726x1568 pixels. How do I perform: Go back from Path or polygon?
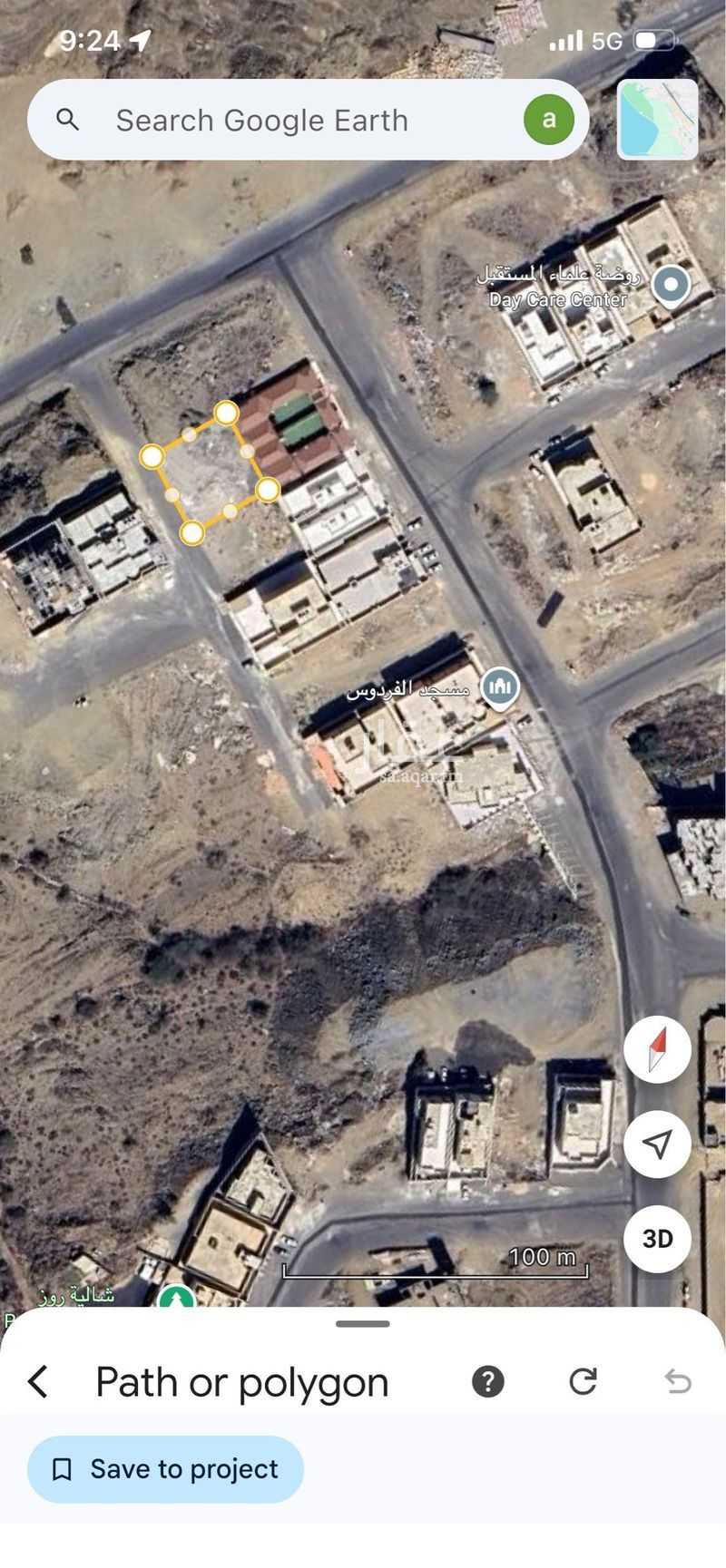coord(38,1381)
